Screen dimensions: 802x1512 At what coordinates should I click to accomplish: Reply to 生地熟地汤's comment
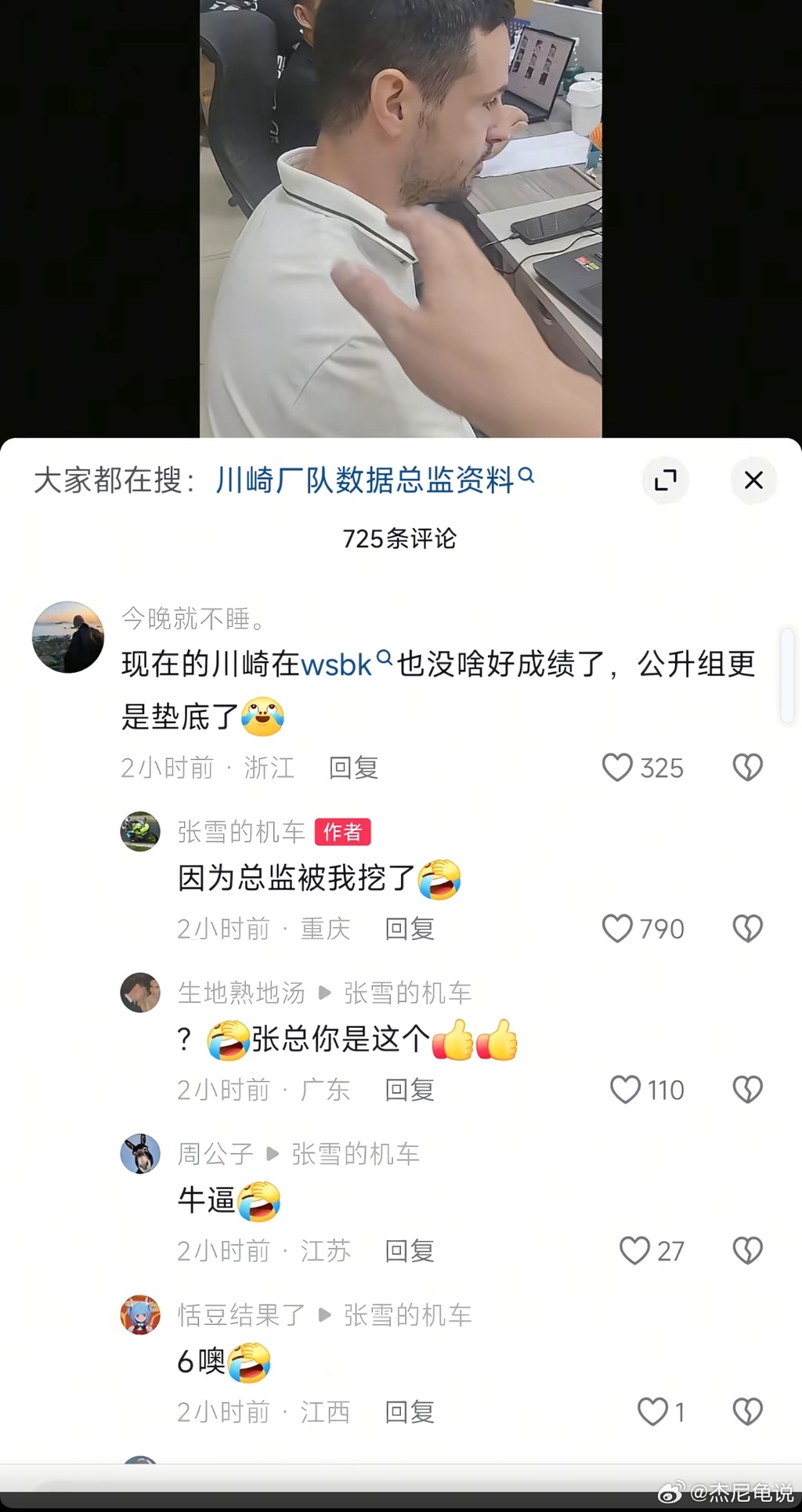click(409, 1090)
